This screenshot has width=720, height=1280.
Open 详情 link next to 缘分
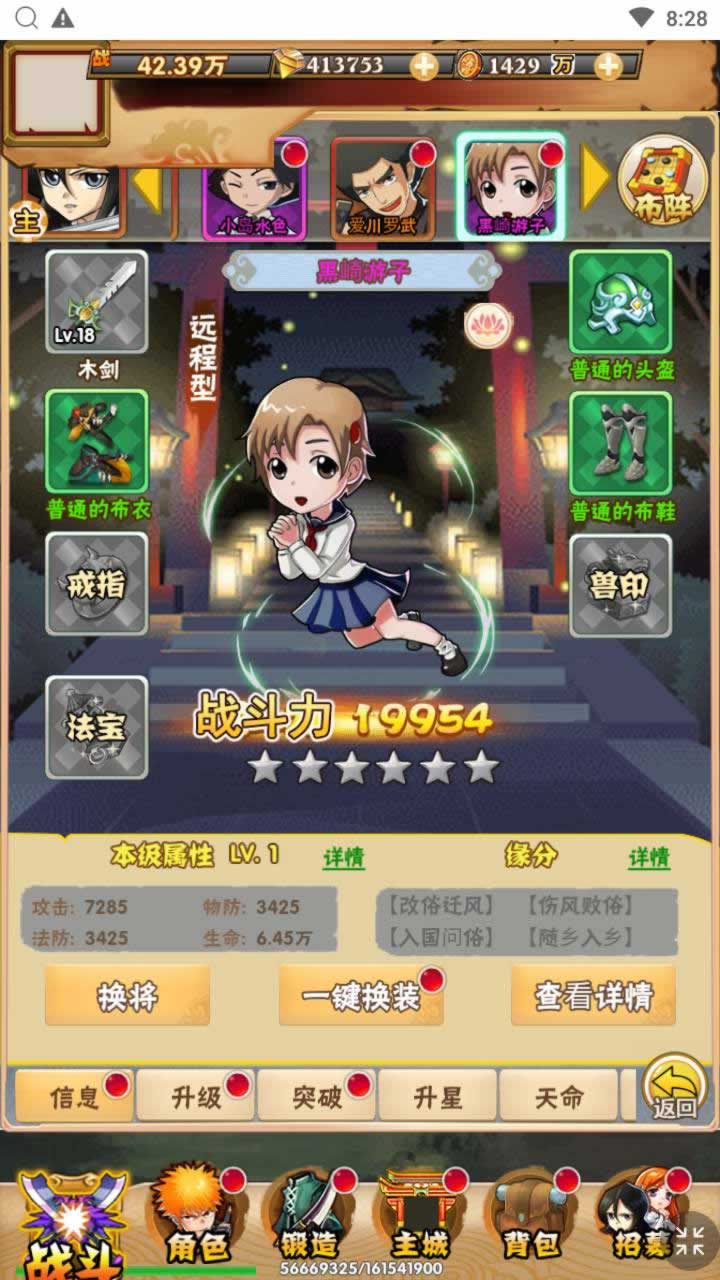point(649,858)
